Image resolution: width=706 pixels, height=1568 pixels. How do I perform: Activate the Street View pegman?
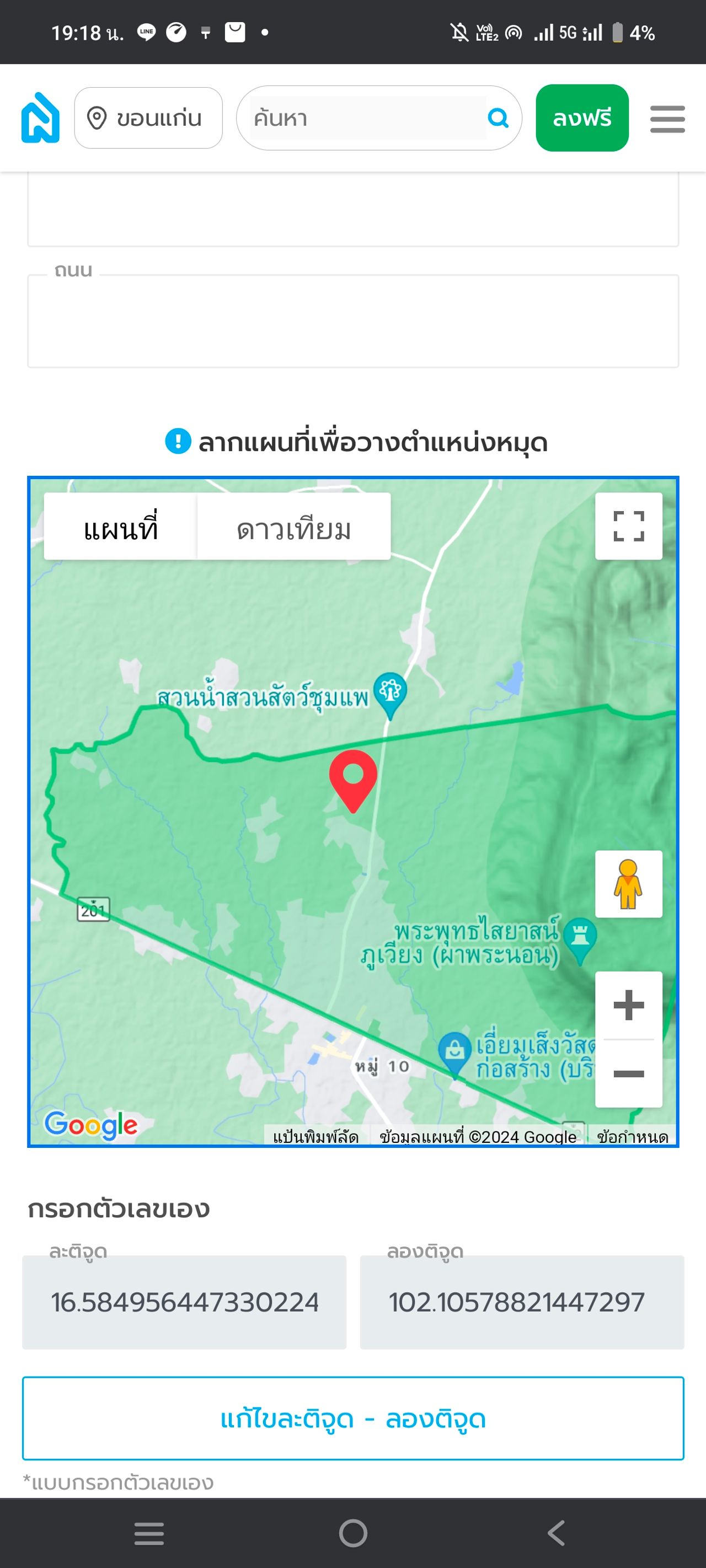click(x=628, y=884)
